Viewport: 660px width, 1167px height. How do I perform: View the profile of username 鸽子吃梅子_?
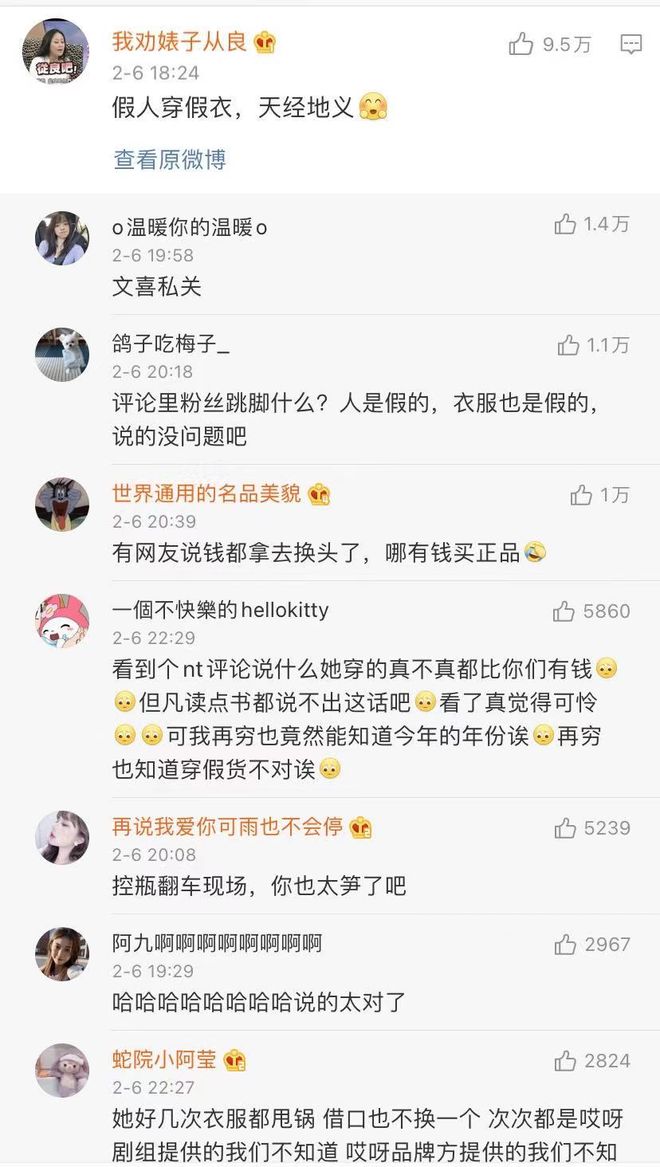(x=171, y=345)
